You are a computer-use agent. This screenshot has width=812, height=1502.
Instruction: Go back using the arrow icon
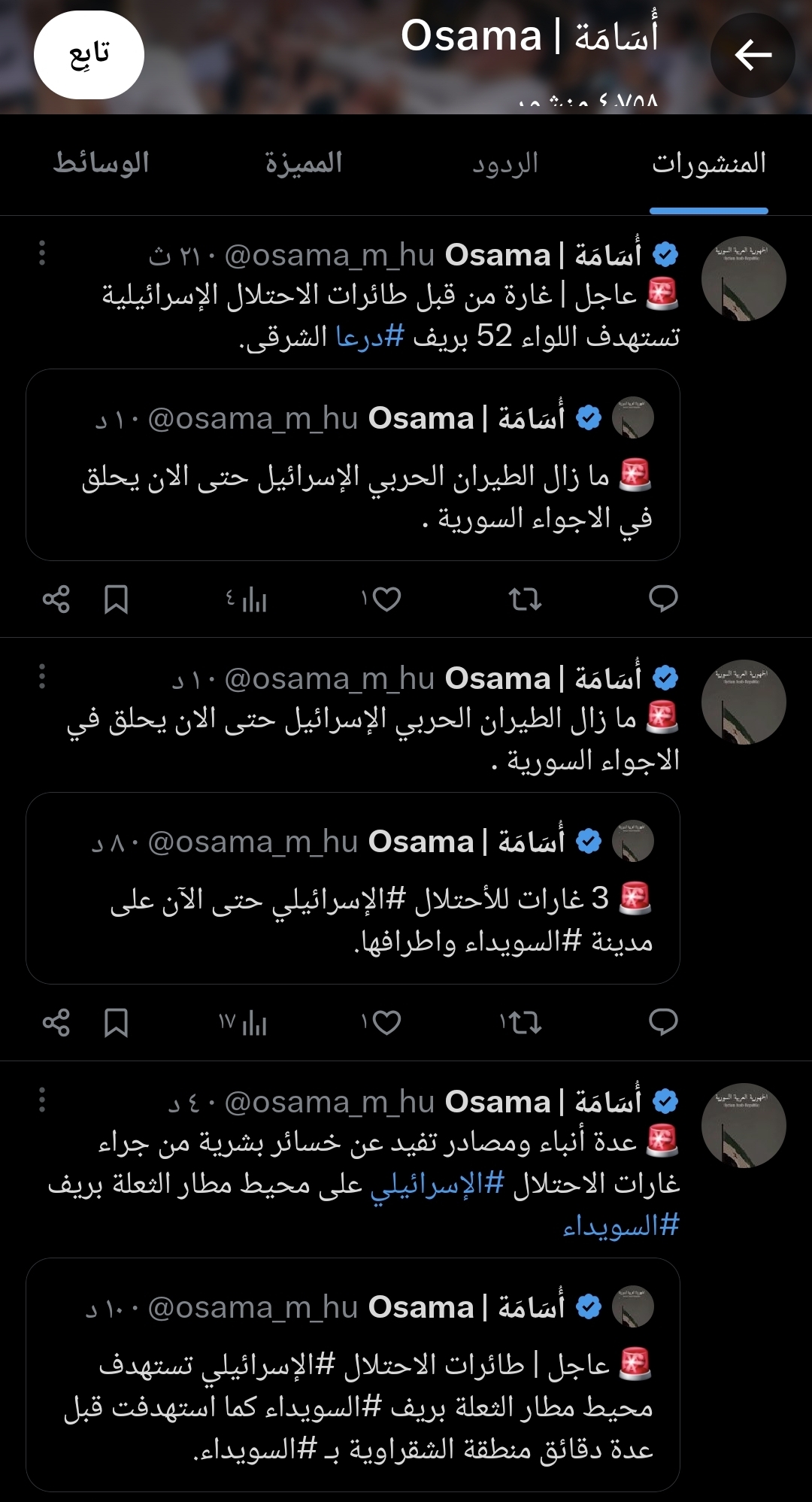753,55
